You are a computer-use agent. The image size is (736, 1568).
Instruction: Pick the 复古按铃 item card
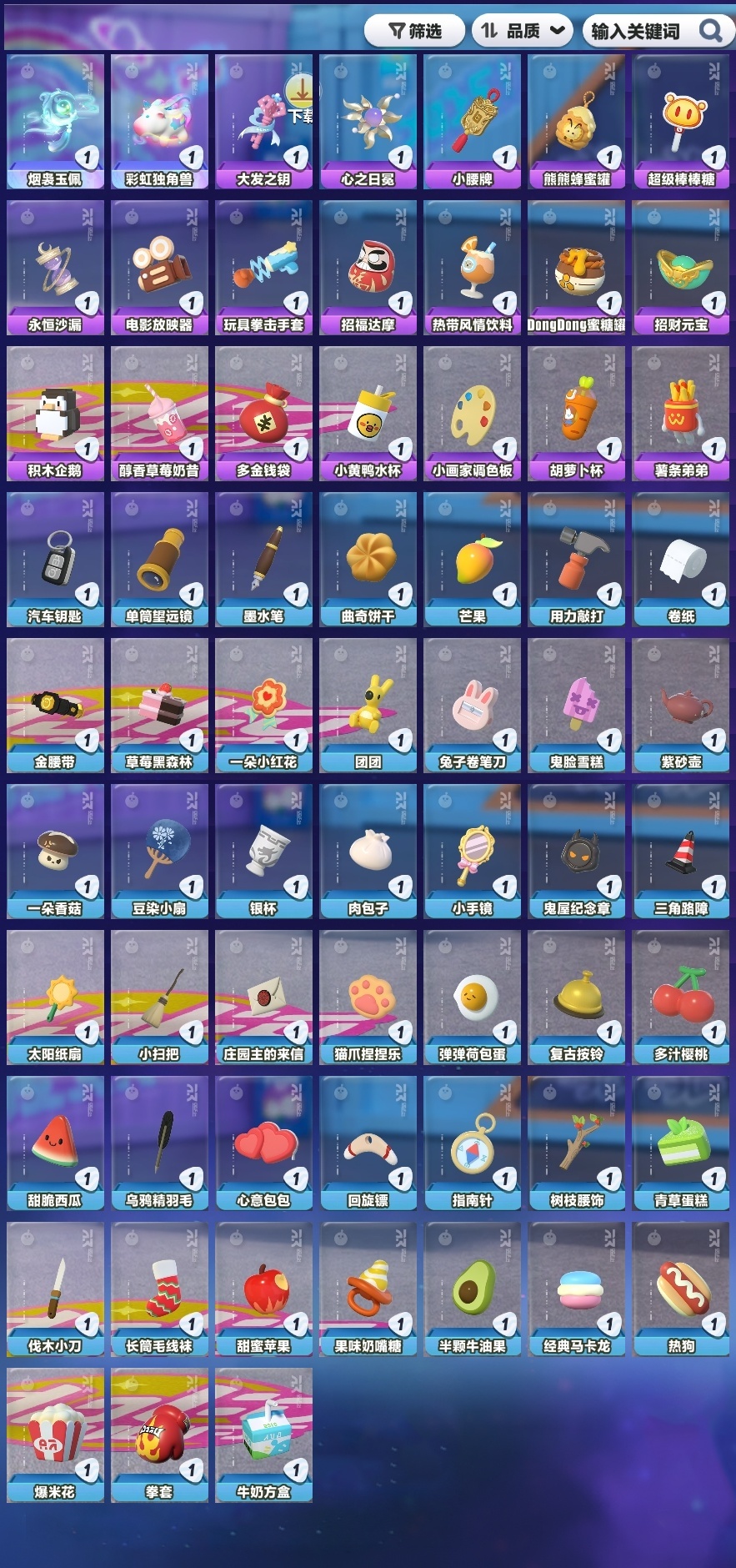click(x=576, y=997)
